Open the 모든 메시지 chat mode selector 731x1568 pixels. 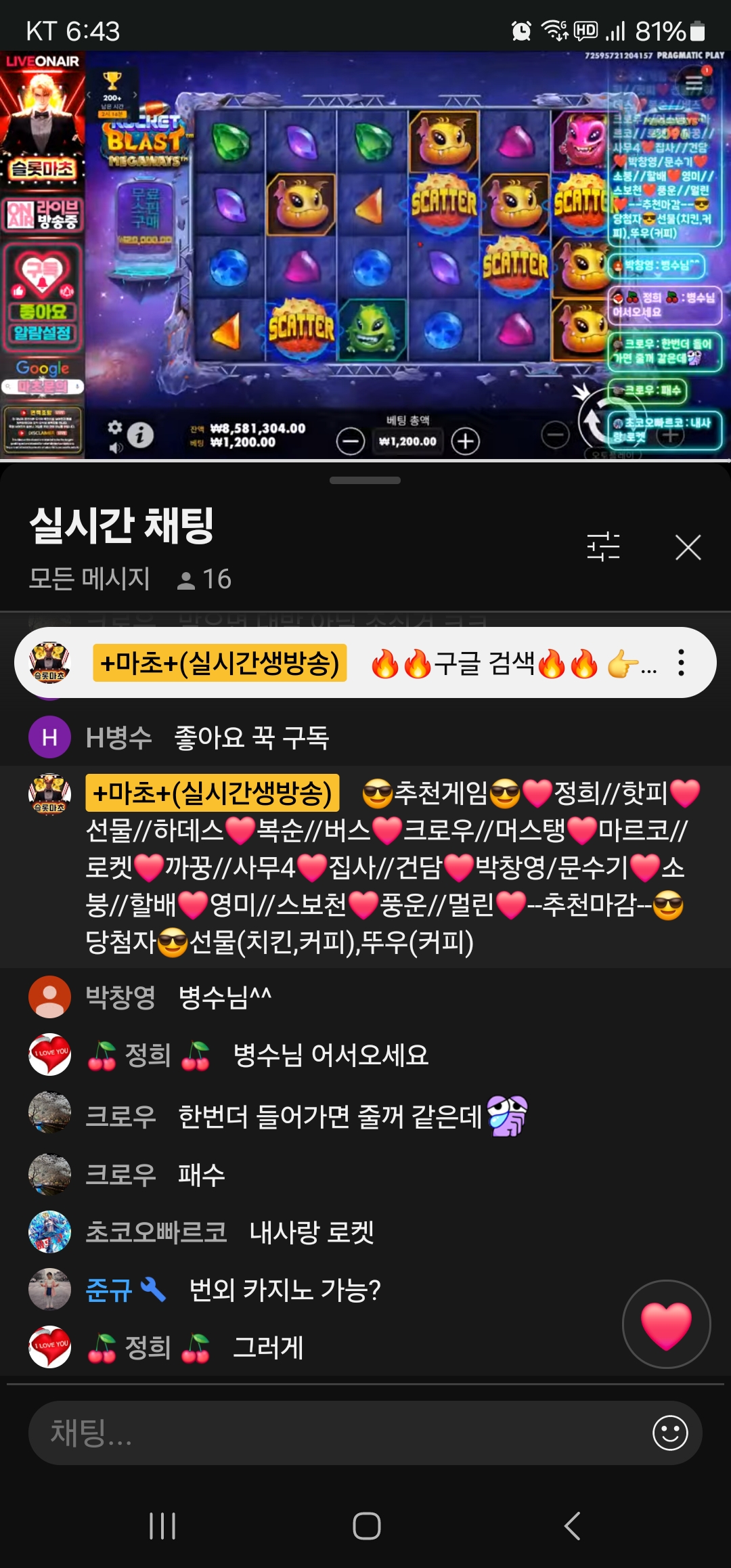pyautogui.click(x=89, y=579)
